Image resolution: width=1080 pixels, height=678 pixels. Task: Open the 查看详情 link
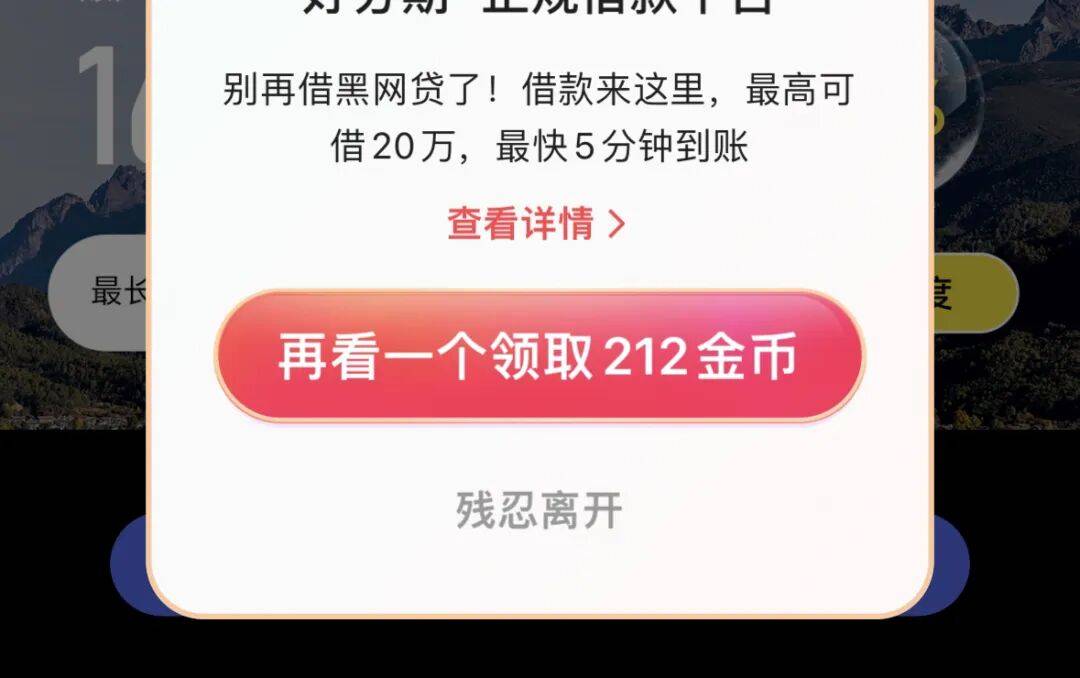click(536, 224)
